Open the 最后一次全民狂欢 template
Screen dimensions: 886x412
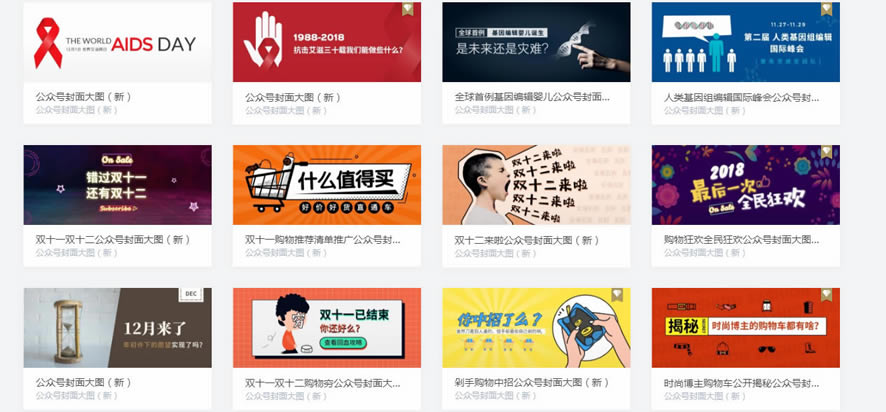(x=745, y=185)
